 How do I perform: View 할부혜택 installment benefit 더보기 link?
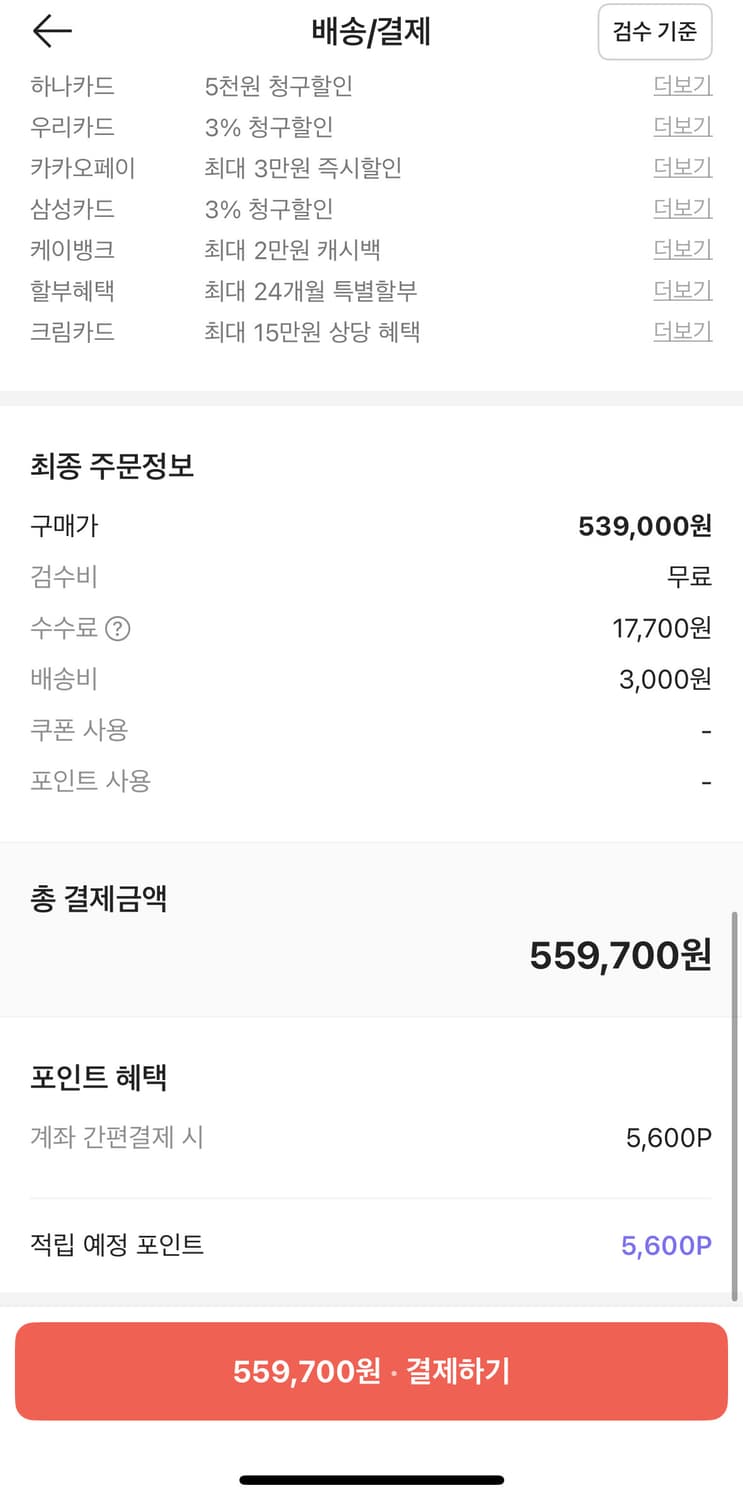pos(682,290)
